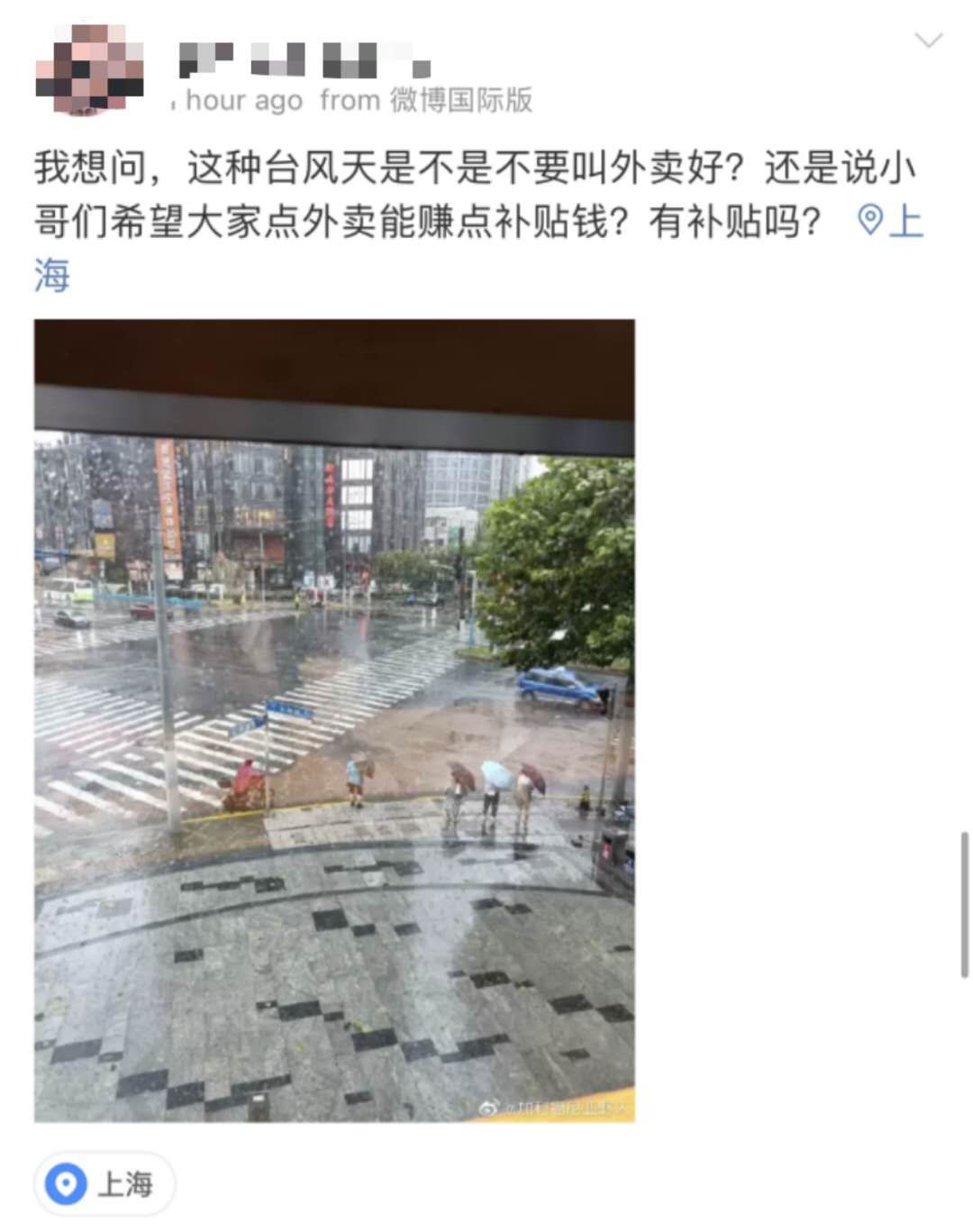This screenshot has width=973, height=1232.
Task: Open the poster's profile avatar
Action: [89, 69]
